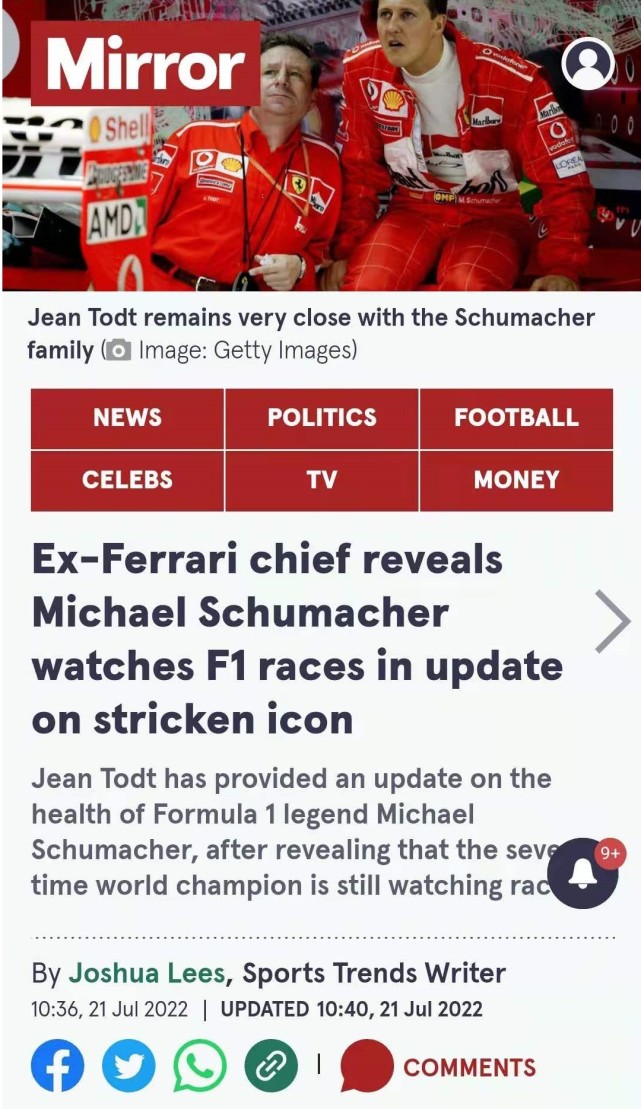Image resolution: width=641 pixels, height=1109 pixels.
Task: Copy the article link
Action: [270, 1066]
